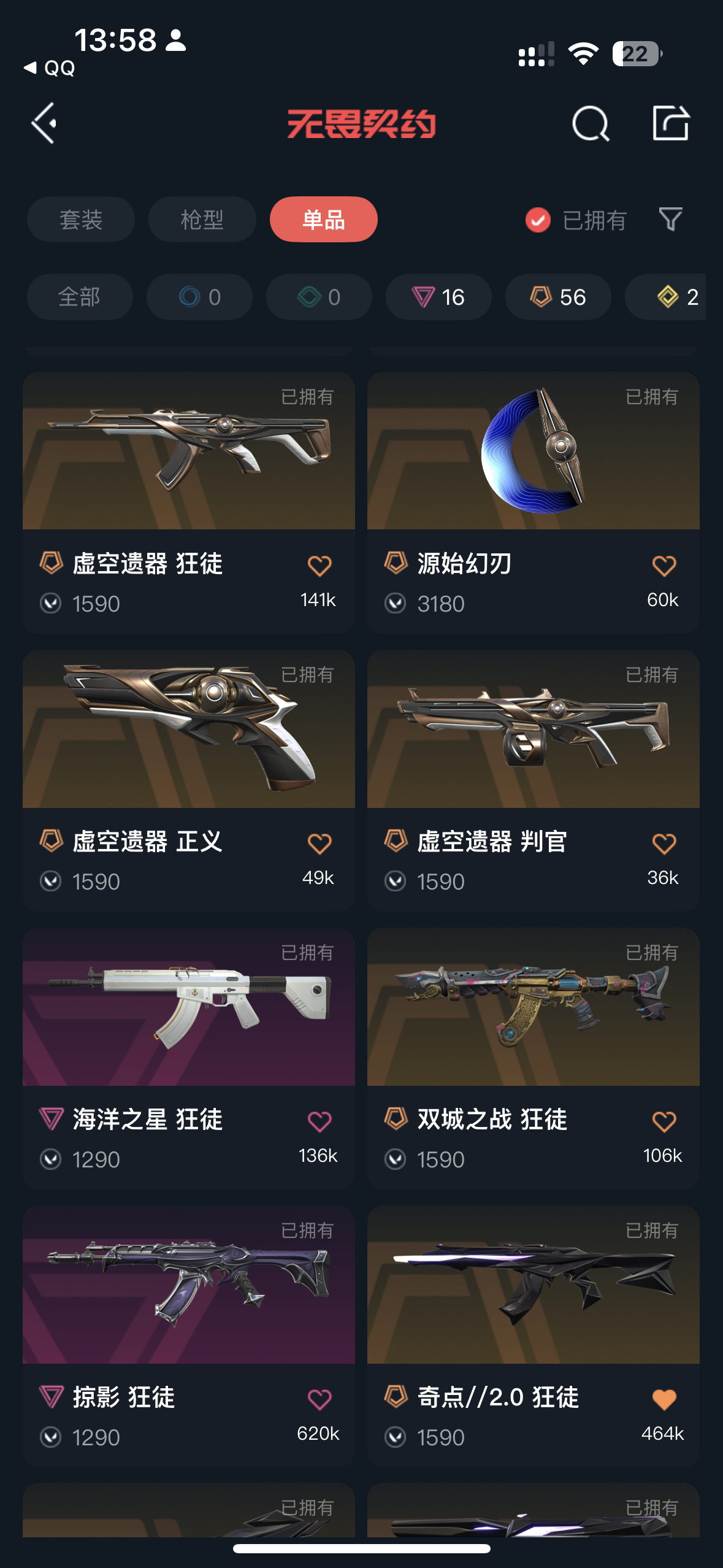Screen dimensions: 723x1568
Task: Open the filter funnel icon
Action: point(670,219)
